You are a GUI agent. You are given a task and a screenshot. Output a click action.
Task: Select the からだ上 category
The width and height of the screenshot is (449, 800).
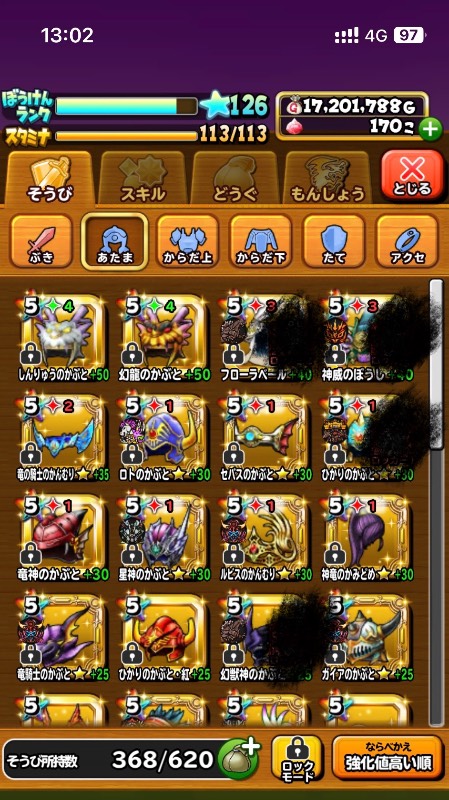(187, 241)
